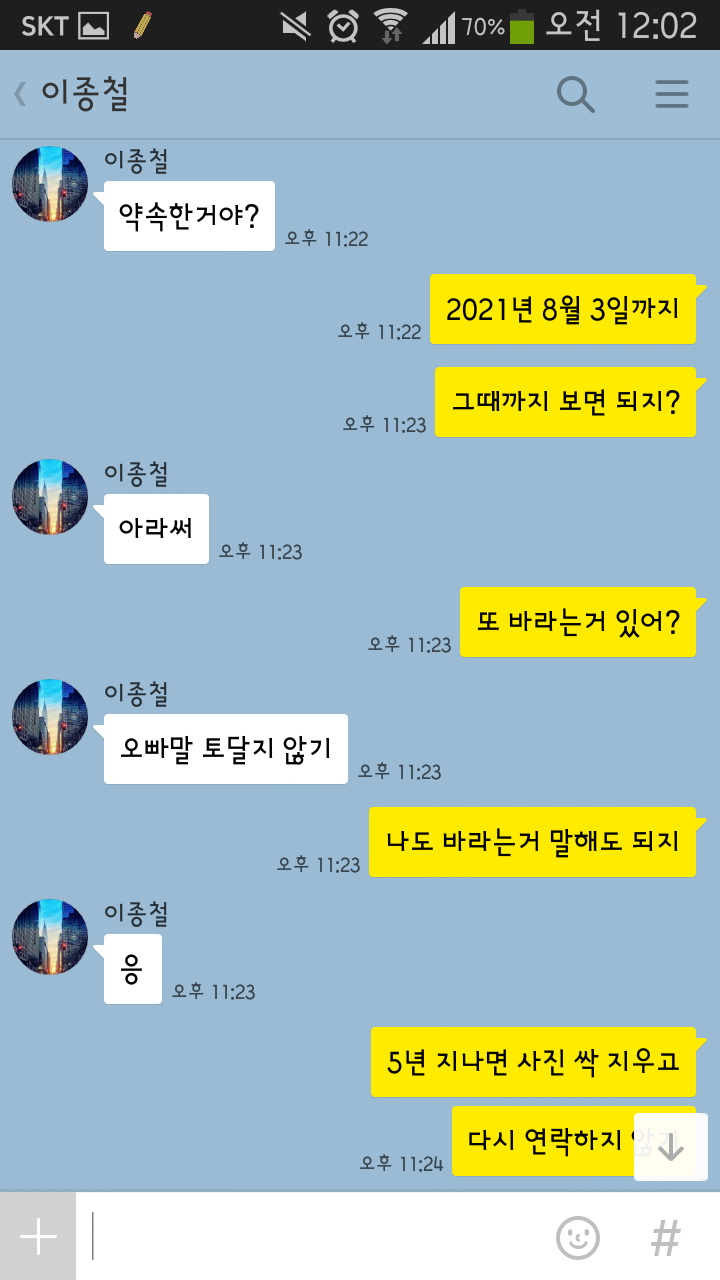Viewport: 720px width, 1280px height.
Task: Focus the message text field
Action: (x=310, y=1237)
